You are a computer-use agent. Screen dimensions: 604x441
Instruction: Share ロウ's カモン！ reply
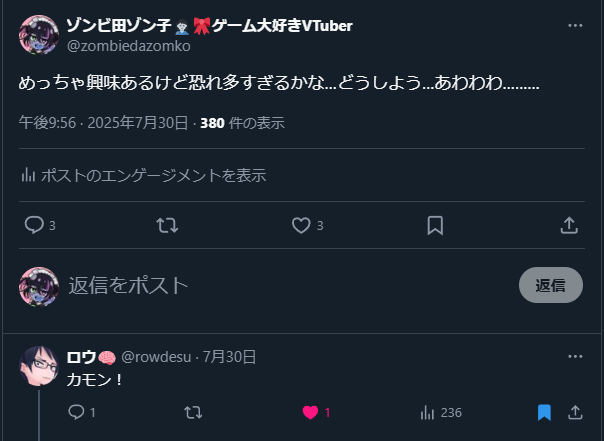pos(575,412)
